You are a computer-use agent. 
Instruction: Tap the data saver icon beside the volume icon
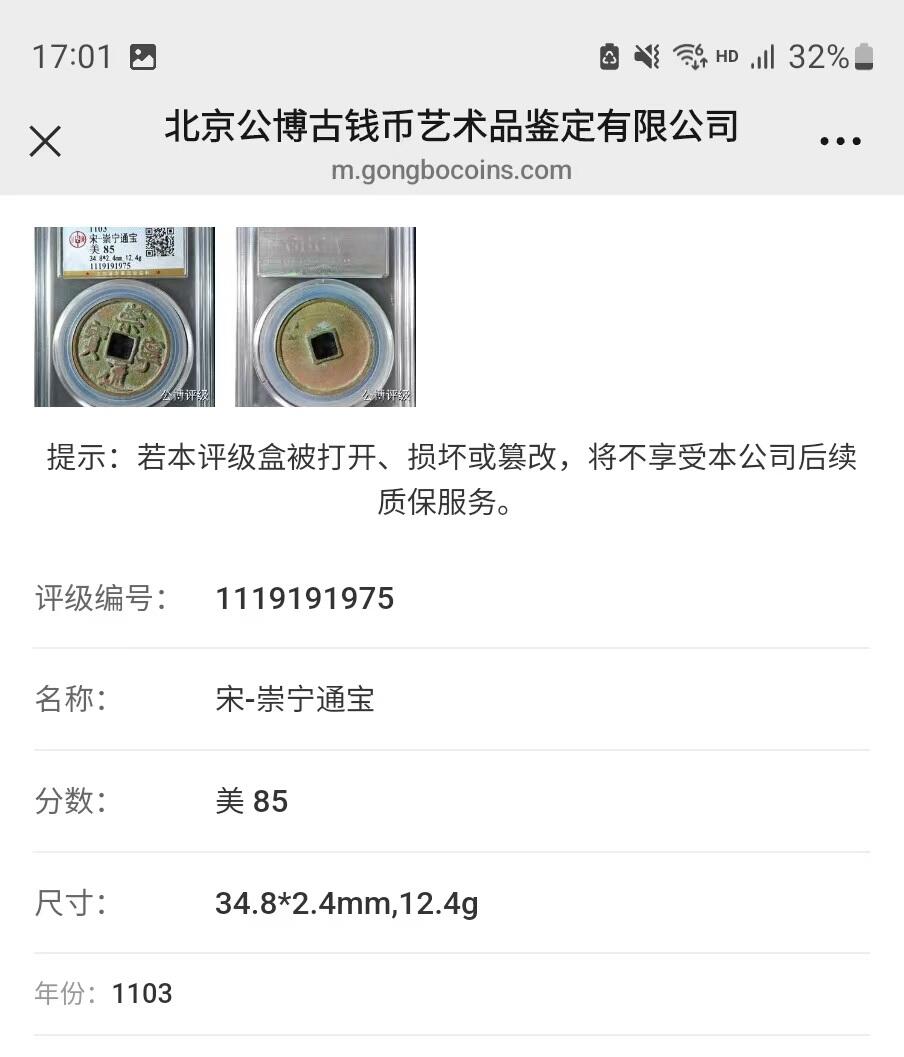[606, 56]
